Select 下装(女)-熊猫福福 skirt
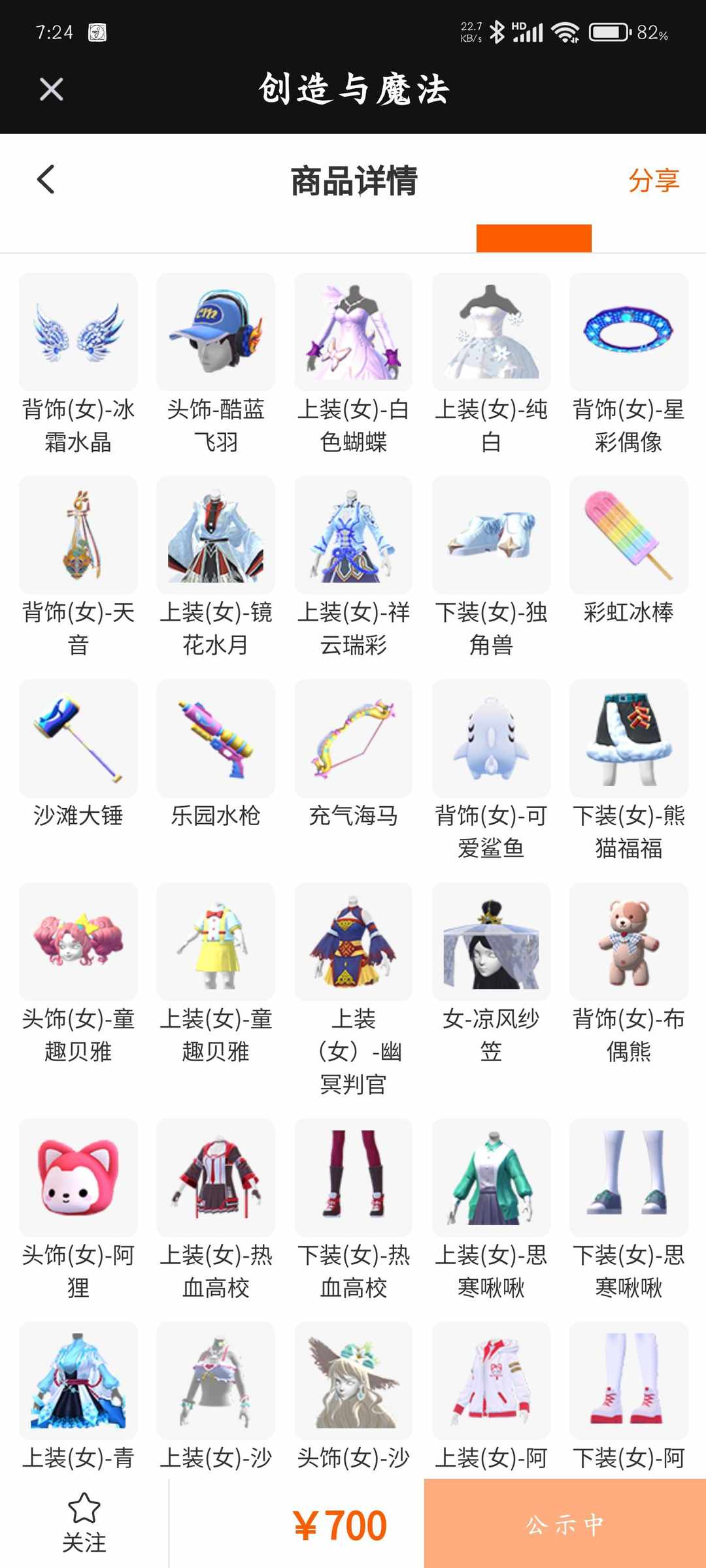The height and width of the screenshot is (1568, 706). point(628,738)
